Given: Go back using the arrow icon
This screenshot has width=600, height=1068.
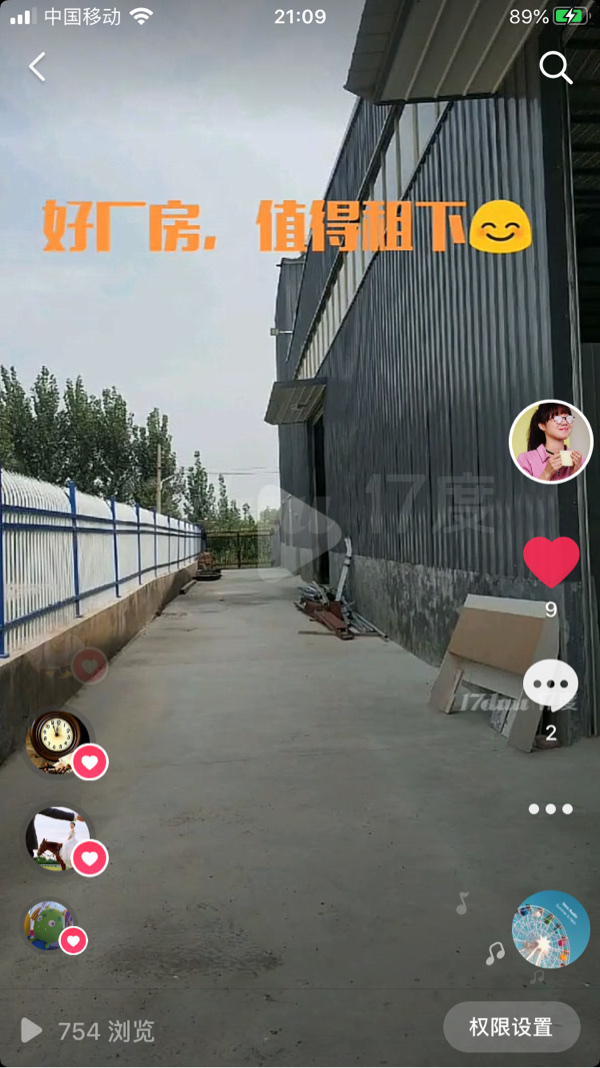Looking at the screenshot, I should coord(38,67).
